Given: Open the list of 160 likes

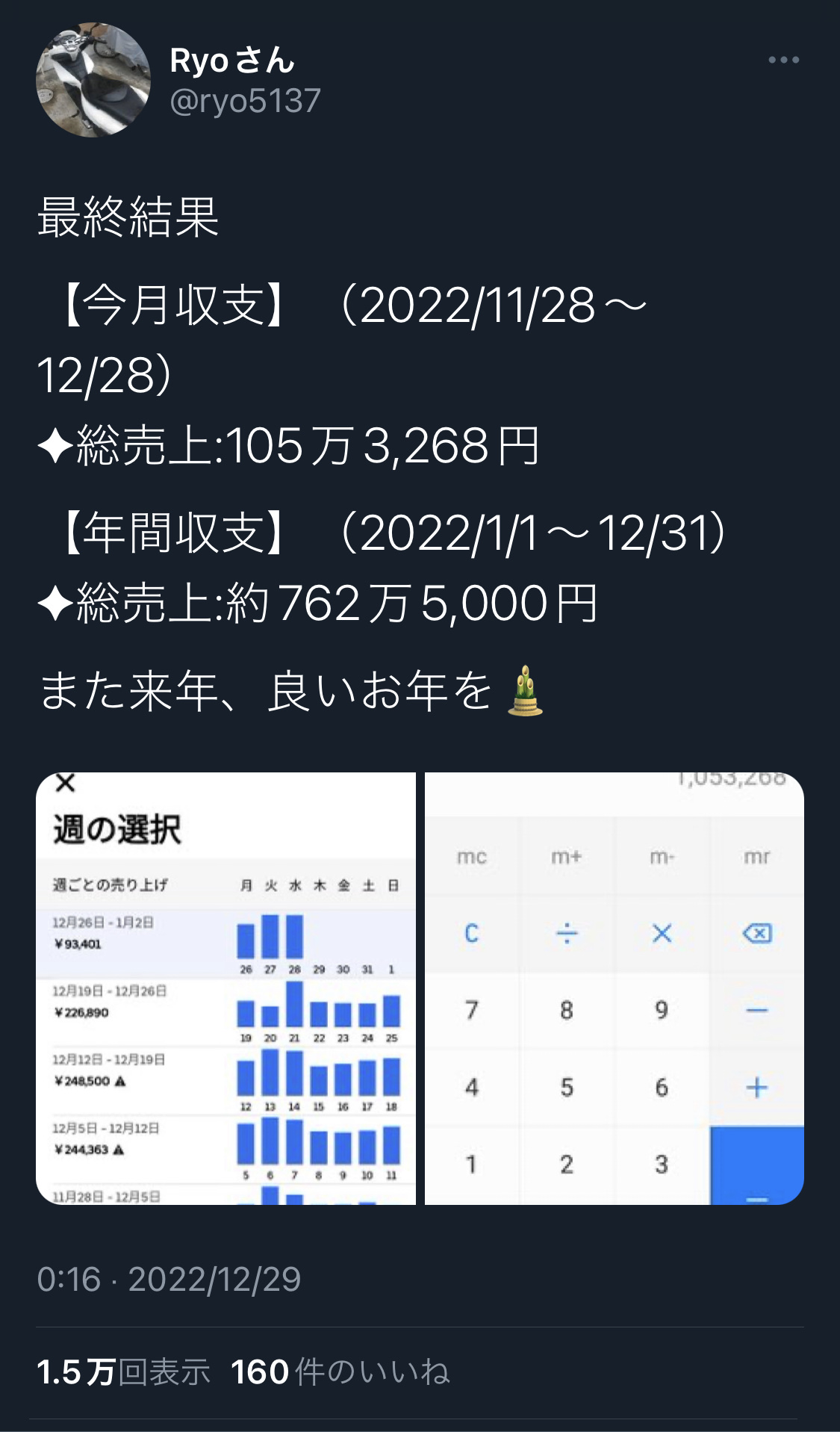Looking at the screenshot, I should 340,1372.
